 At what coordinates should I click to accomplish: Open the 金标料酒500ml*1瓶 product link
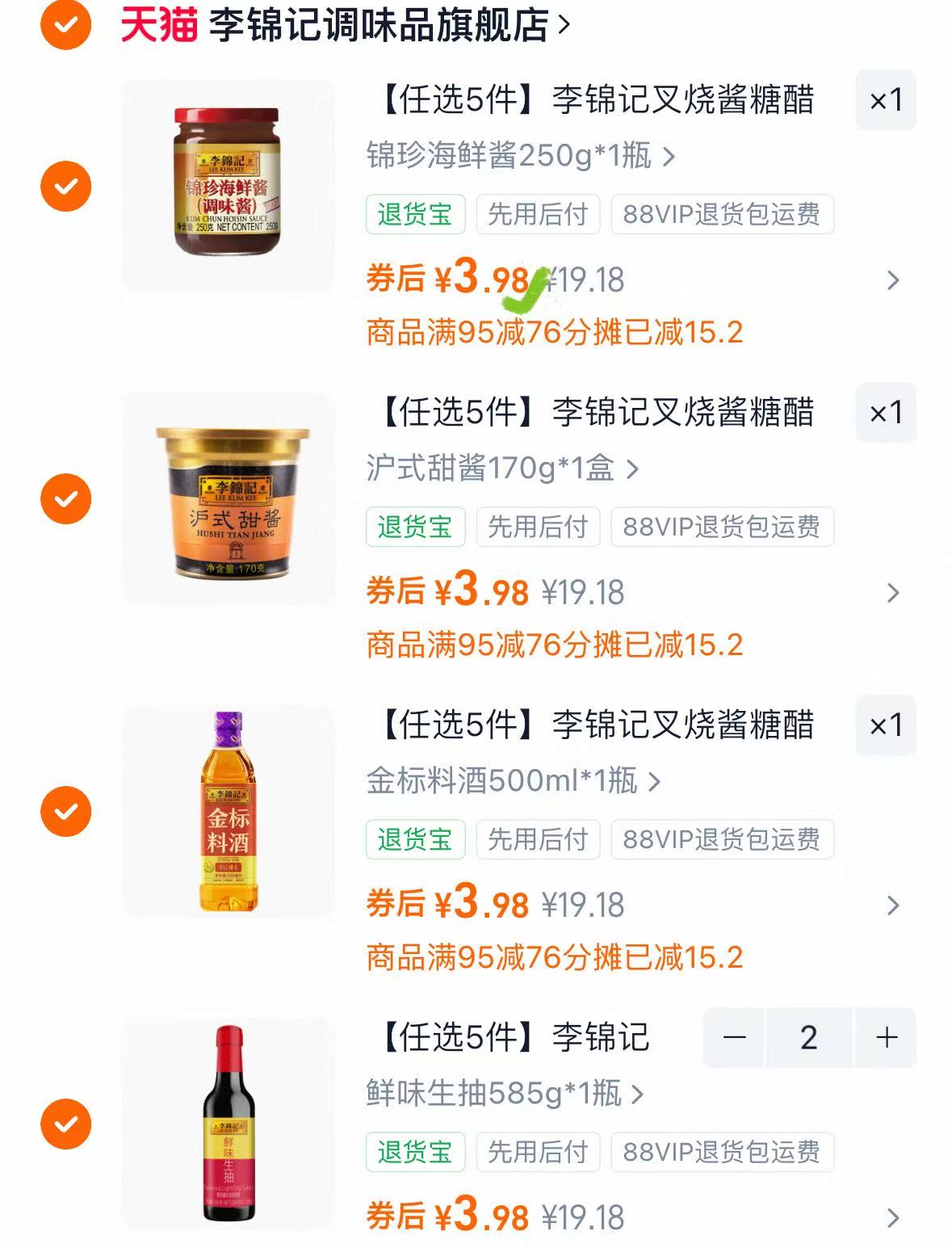pos(501,779)
